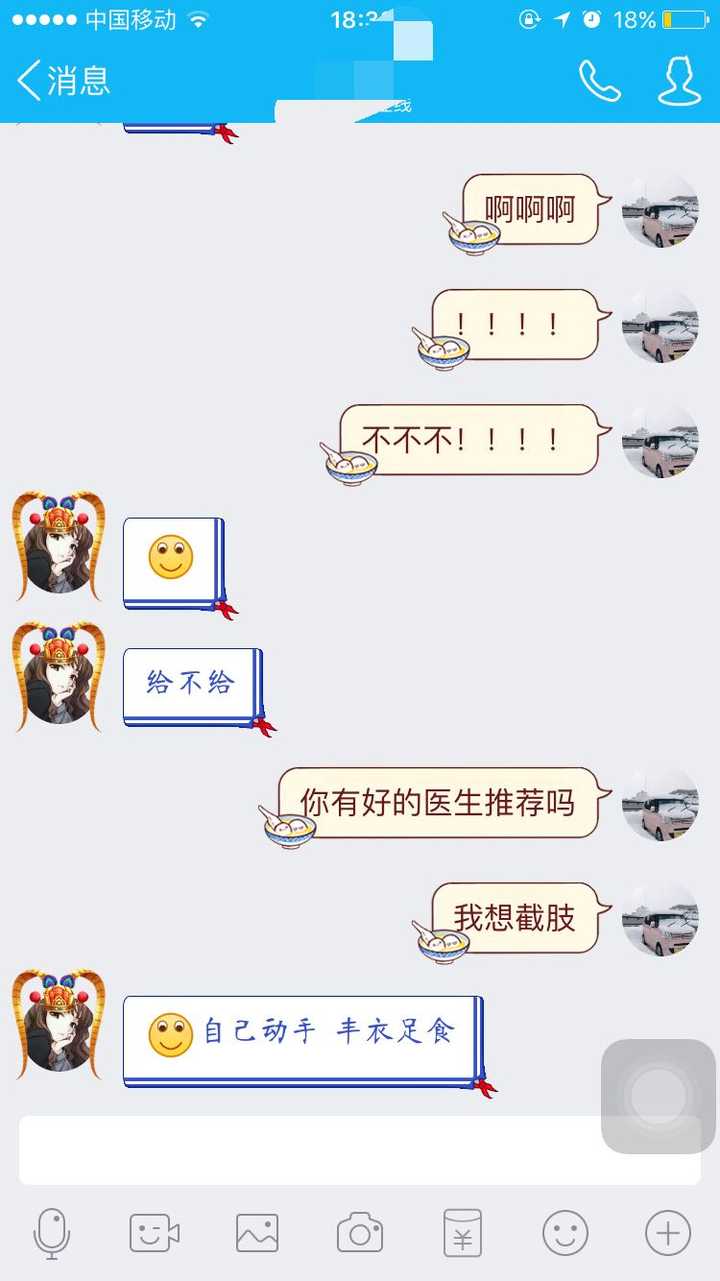Open the video chat icon
Viewport: 720px width, 1281px height.
point(154,1232)
